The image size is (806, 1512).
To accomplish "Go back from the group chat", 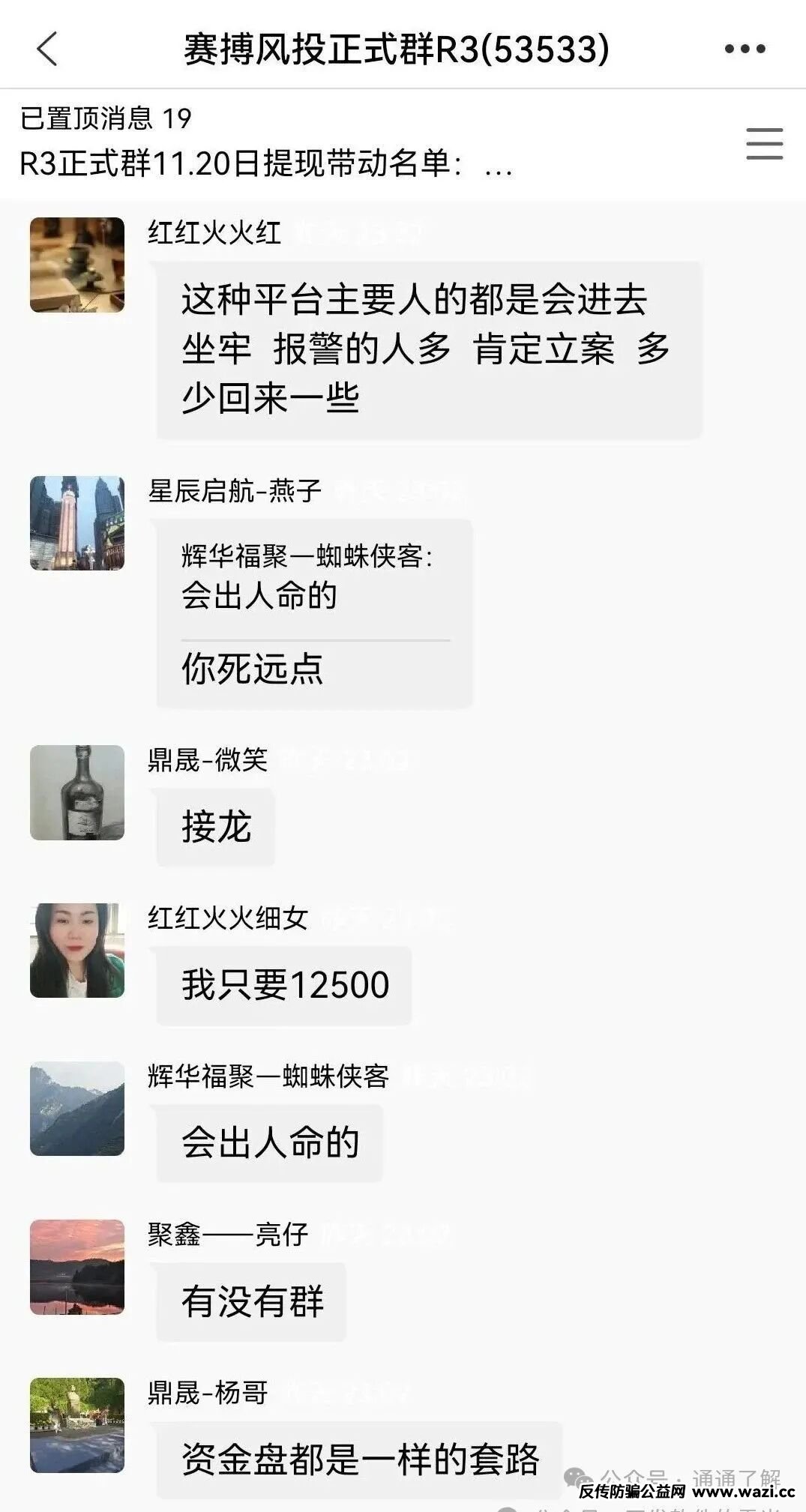I will [46, 49].
